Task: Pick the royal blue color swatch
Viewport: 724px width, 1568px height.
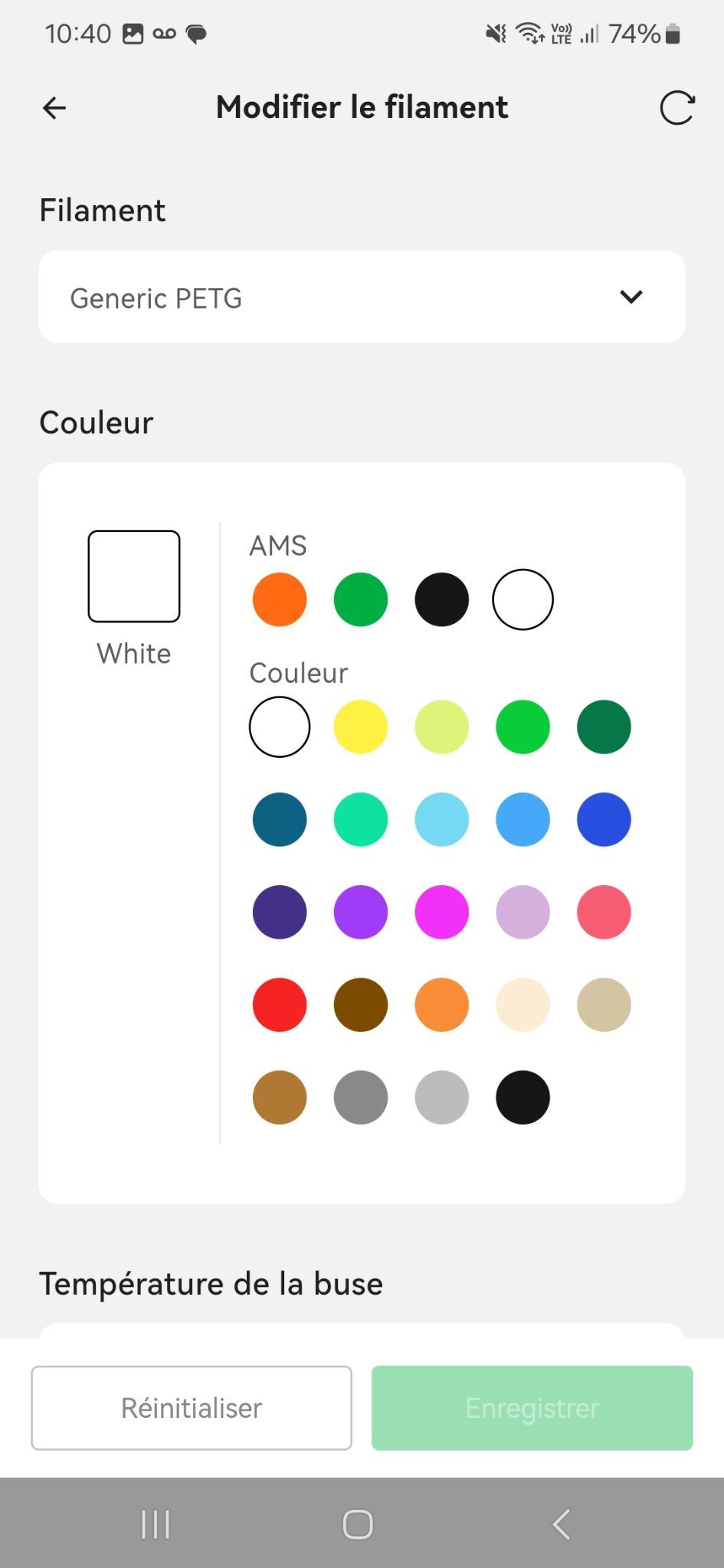Action: tap(604, 819)
